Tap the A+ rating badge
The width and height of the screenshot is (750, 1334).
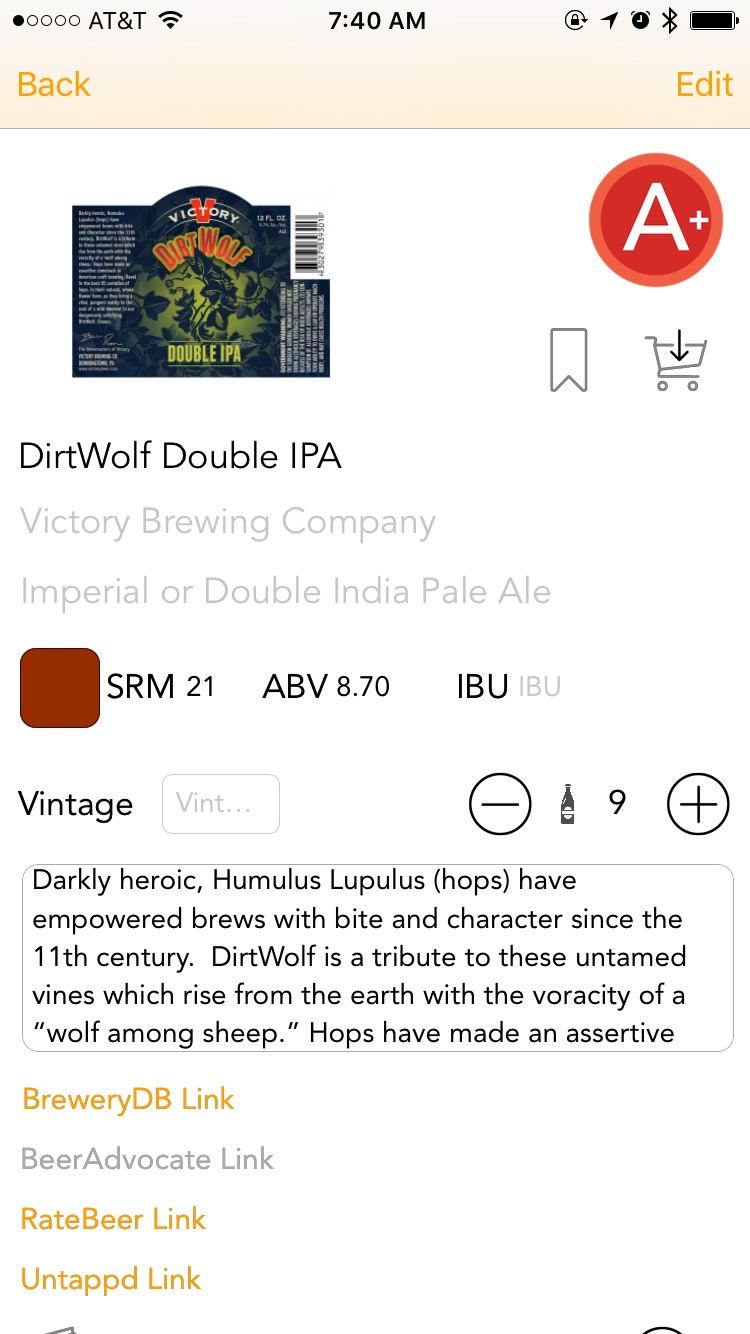click(x=656, y=220)
